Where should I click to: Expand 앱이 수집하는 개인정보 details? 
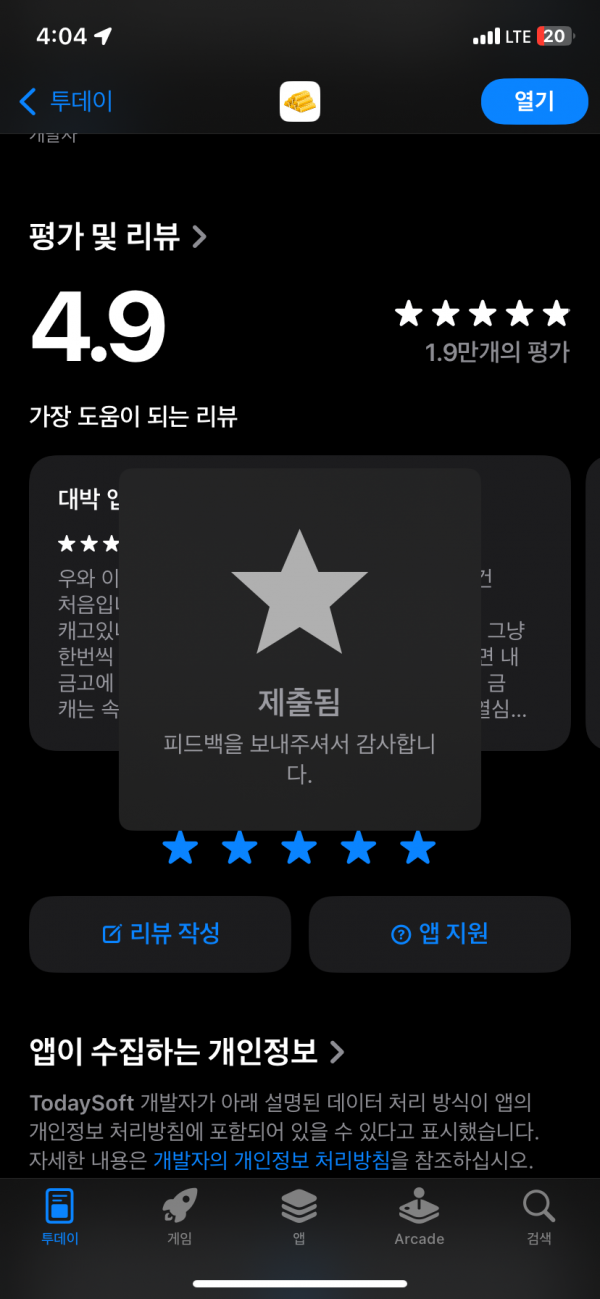[187, 1051]
